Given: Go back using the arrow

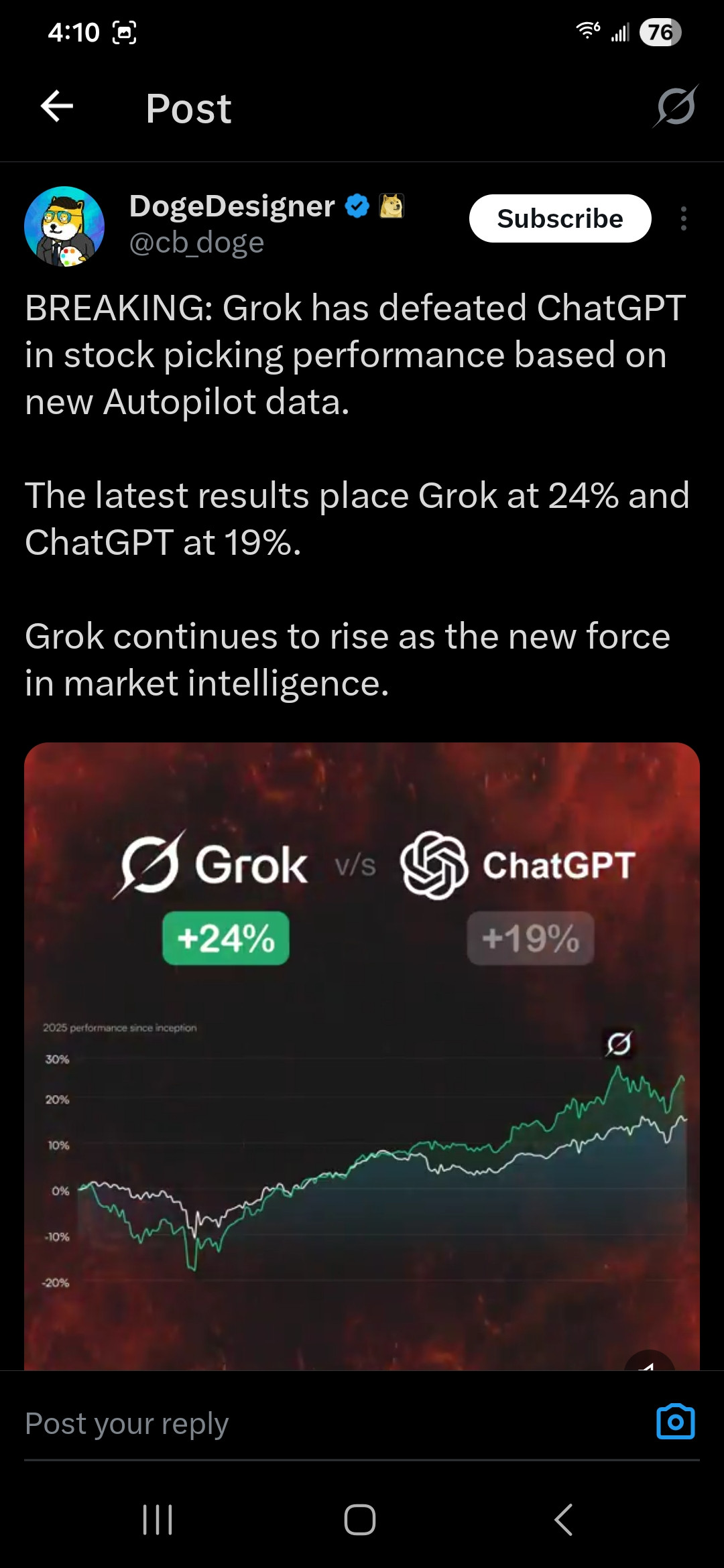Looking at the screenshot, I should 57,107.
